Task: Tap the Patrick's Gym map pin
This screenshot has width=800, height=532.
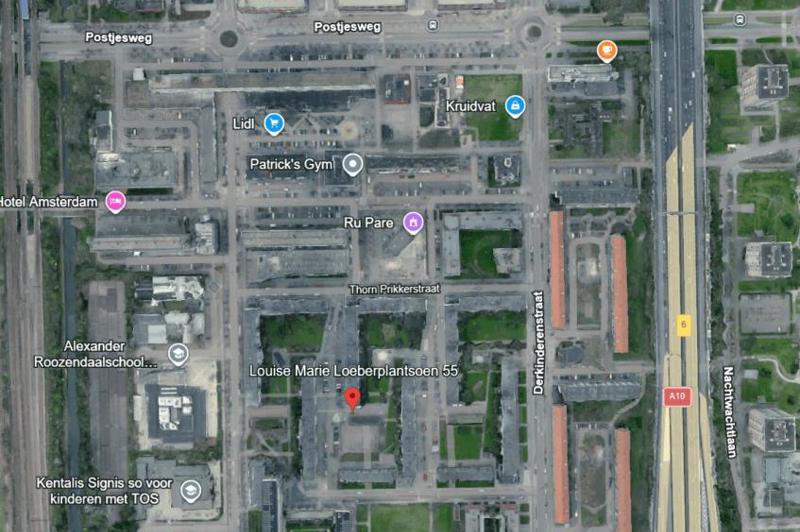Action: [x=352, y=164]
